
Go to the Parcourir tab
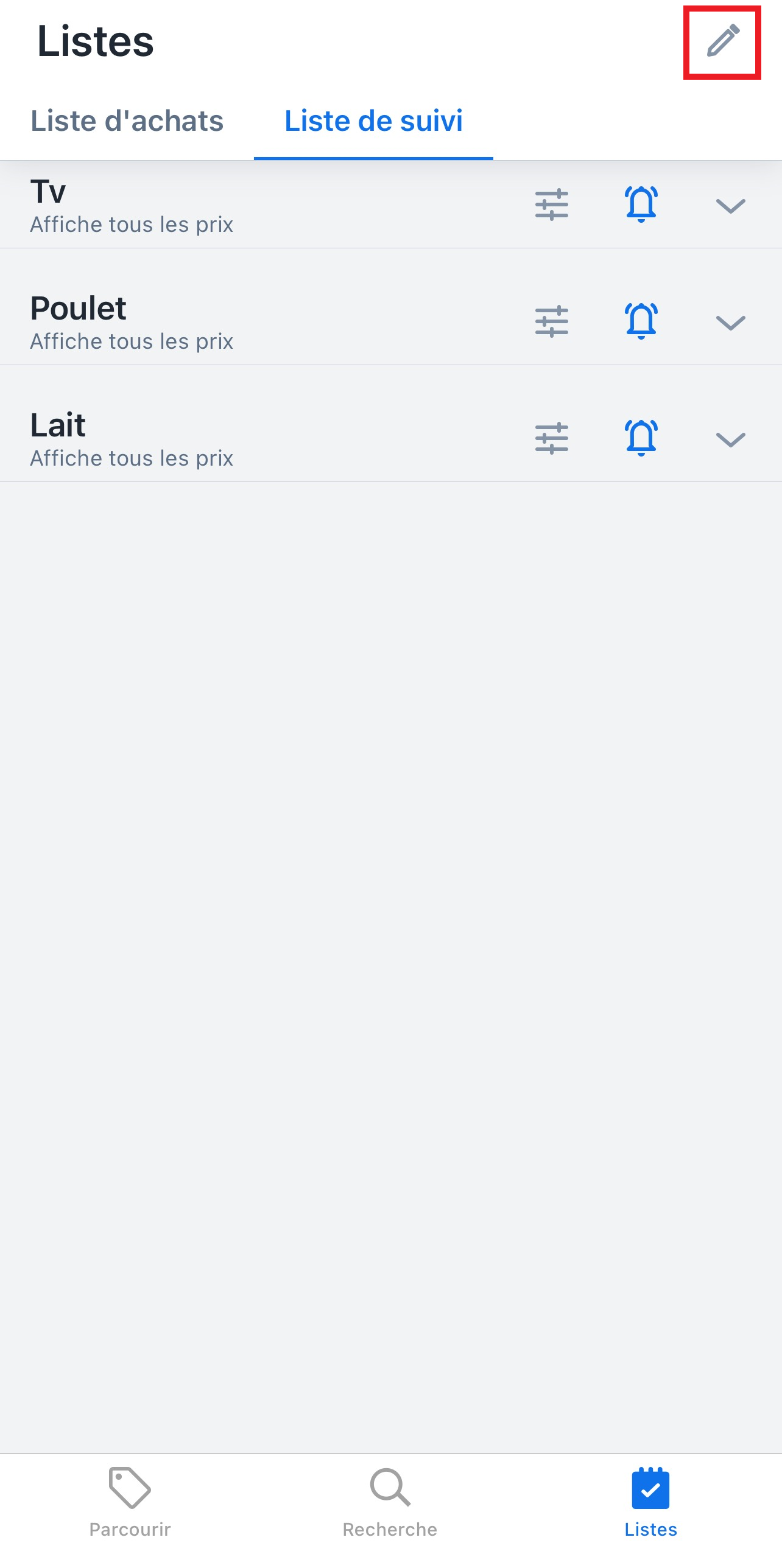tap(130, 1502)
